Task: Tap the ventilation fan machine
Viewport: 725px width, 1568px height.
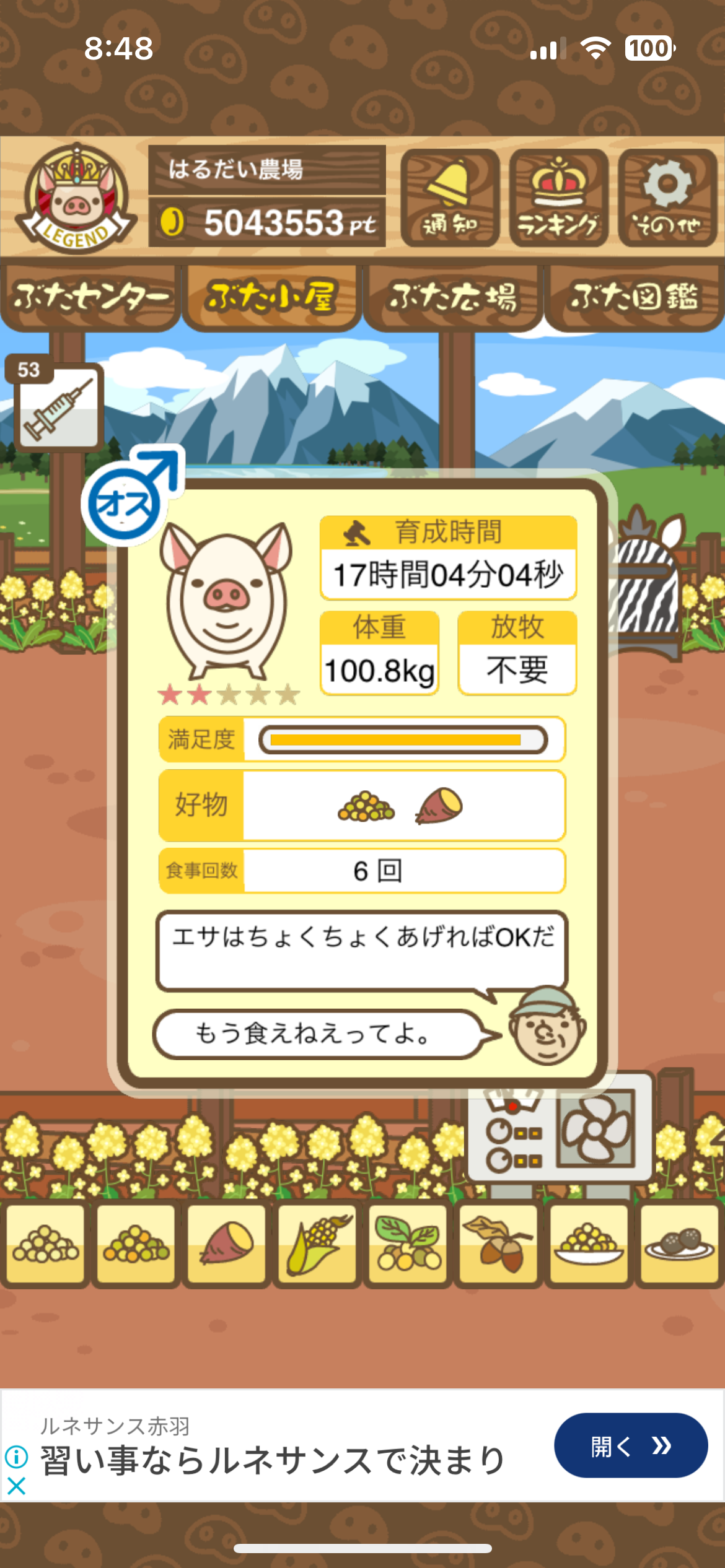Action: click(596, 1128)
